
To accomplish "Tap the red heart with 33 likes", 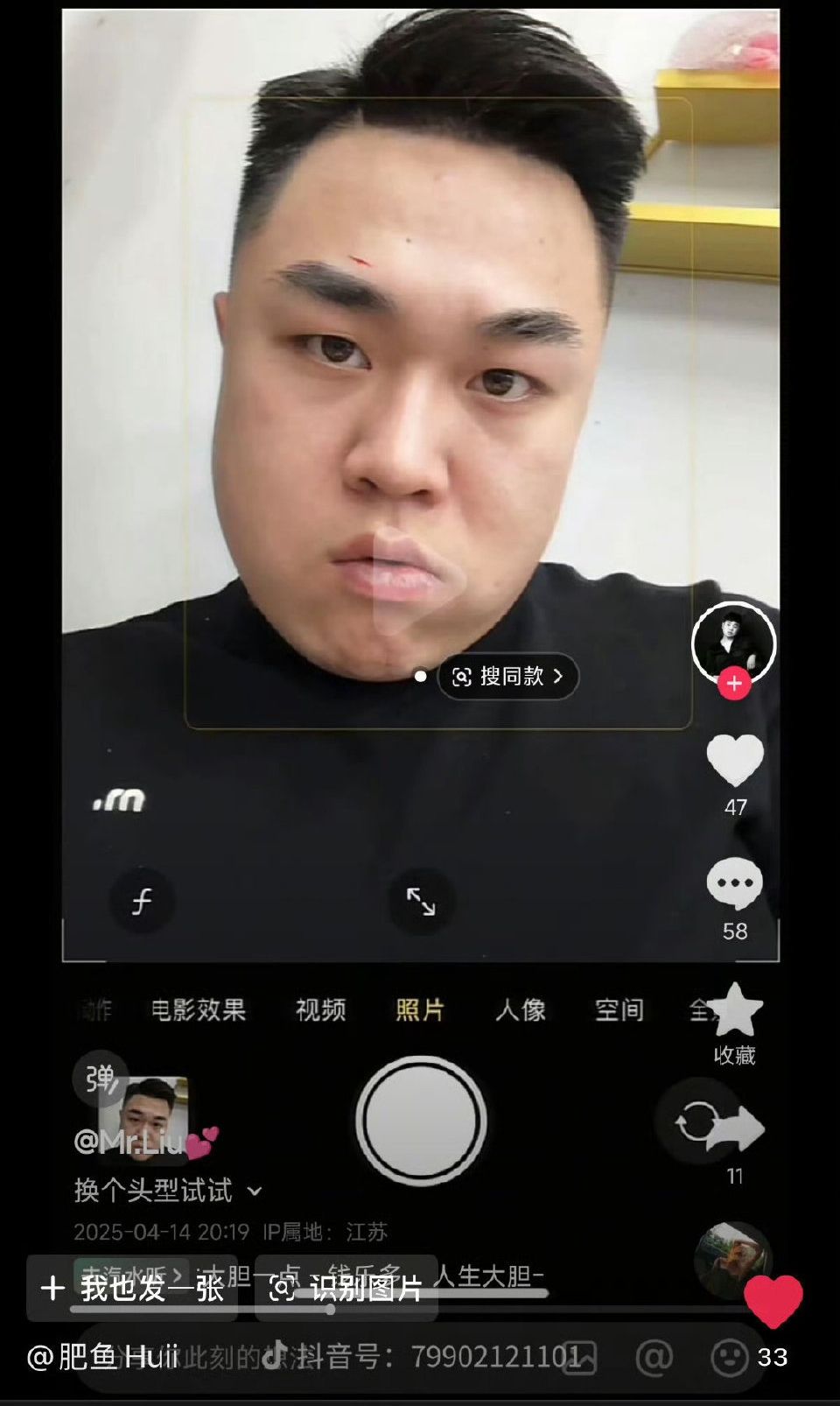I will 773,1301.
